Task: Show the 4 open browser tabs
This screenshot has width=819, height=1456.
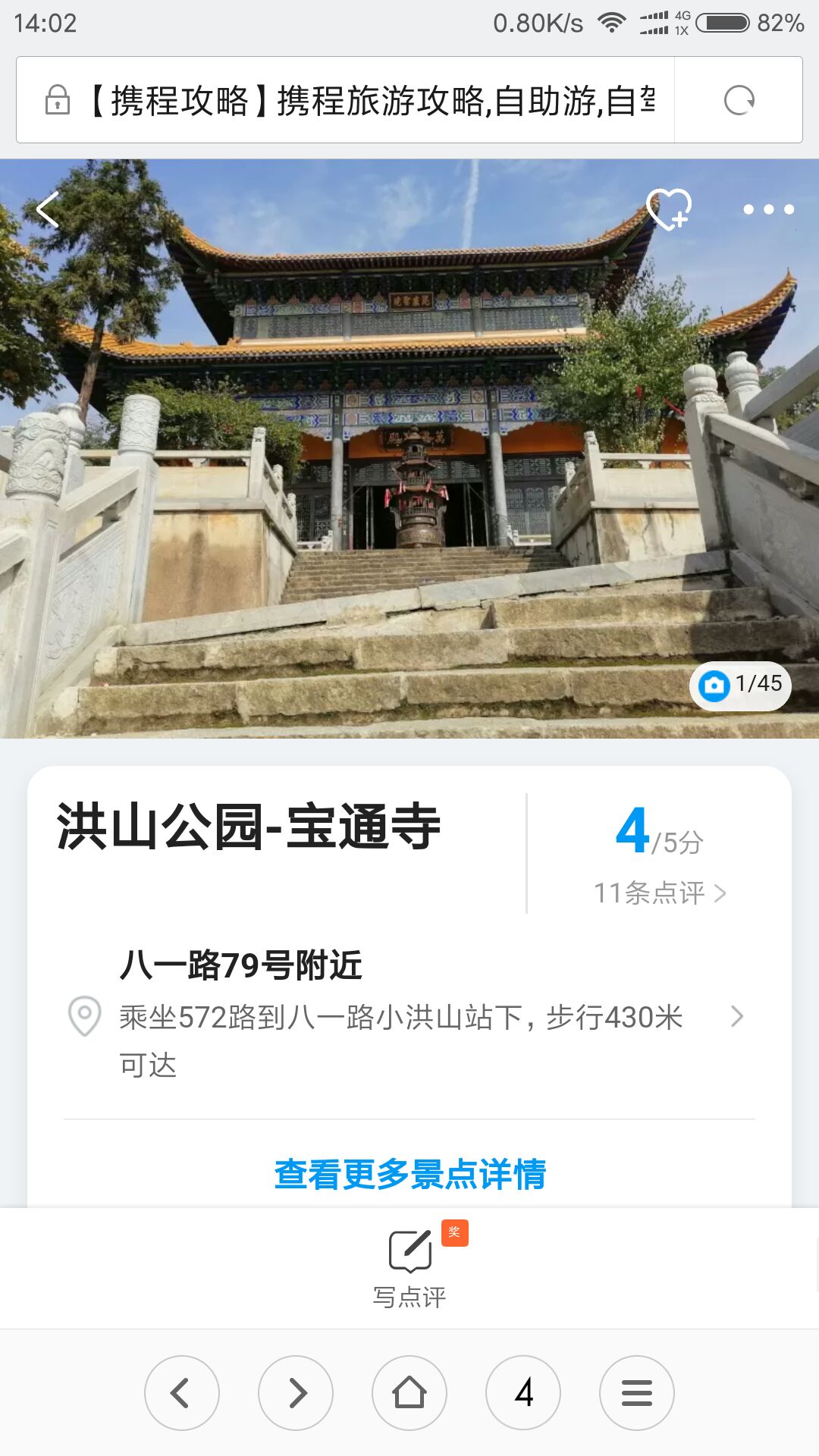Action: tap(523, 1393)
